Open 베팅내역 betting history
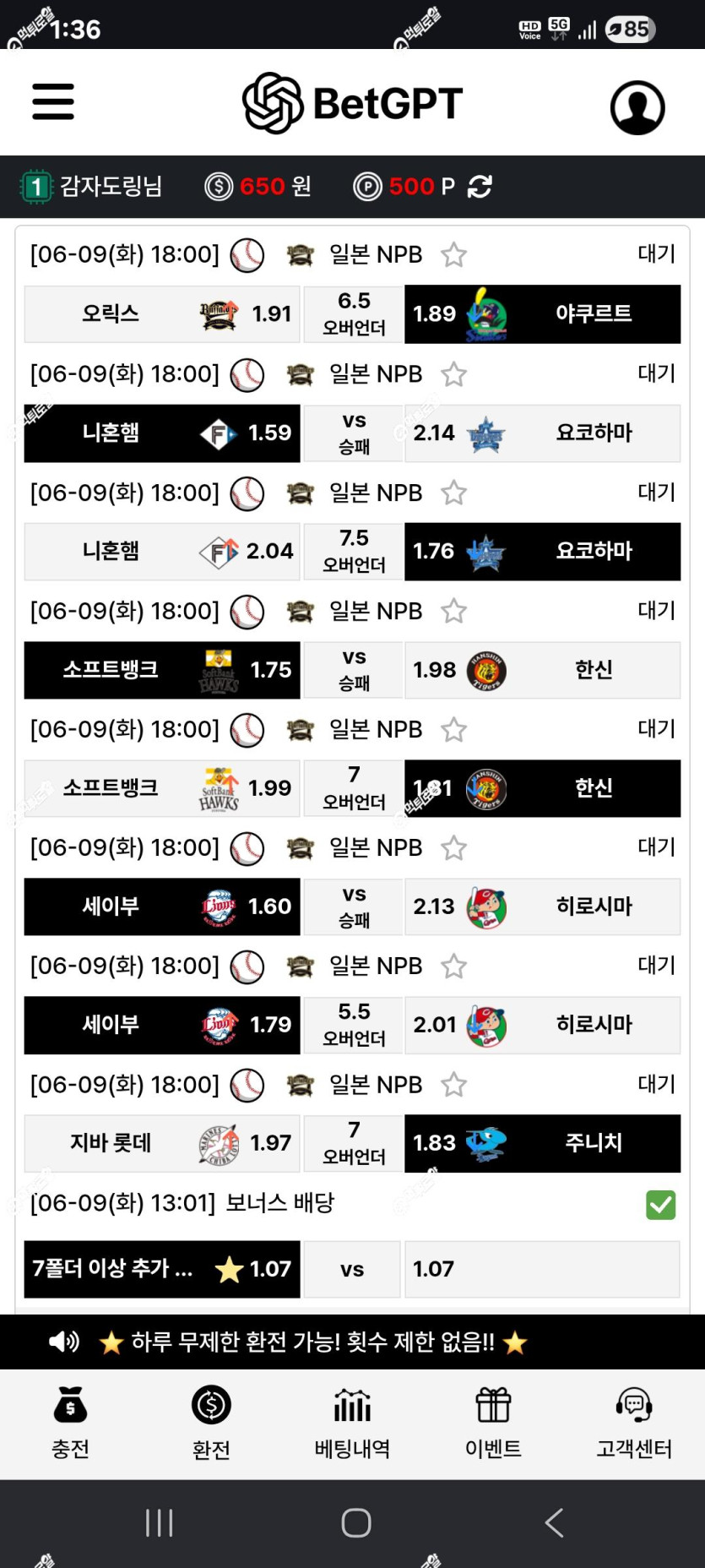The width and height of the screenshot is (705, 1568). (x=352, y=1424)
